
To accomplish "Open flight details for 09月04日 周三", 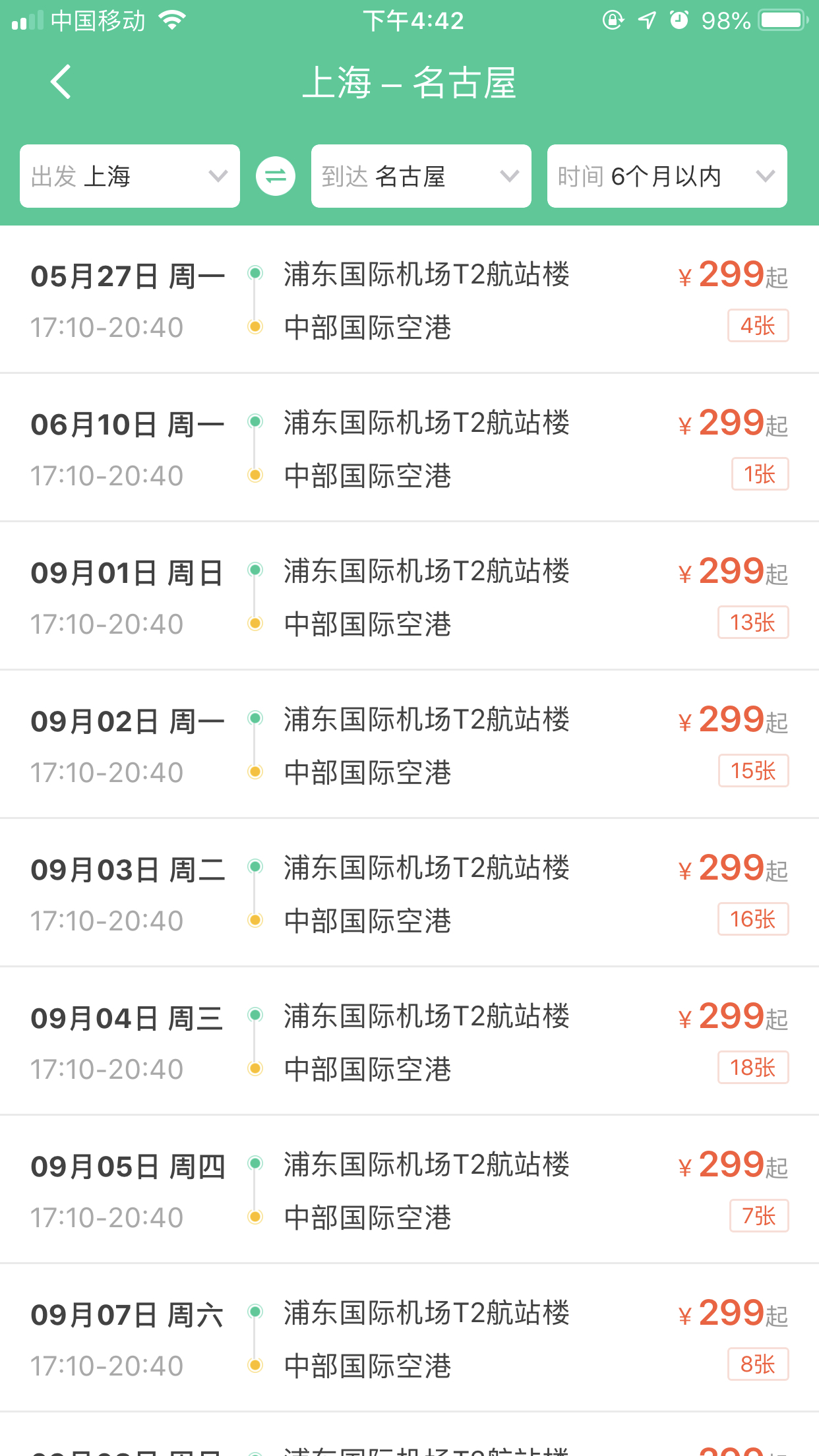I will point(409,1042).
